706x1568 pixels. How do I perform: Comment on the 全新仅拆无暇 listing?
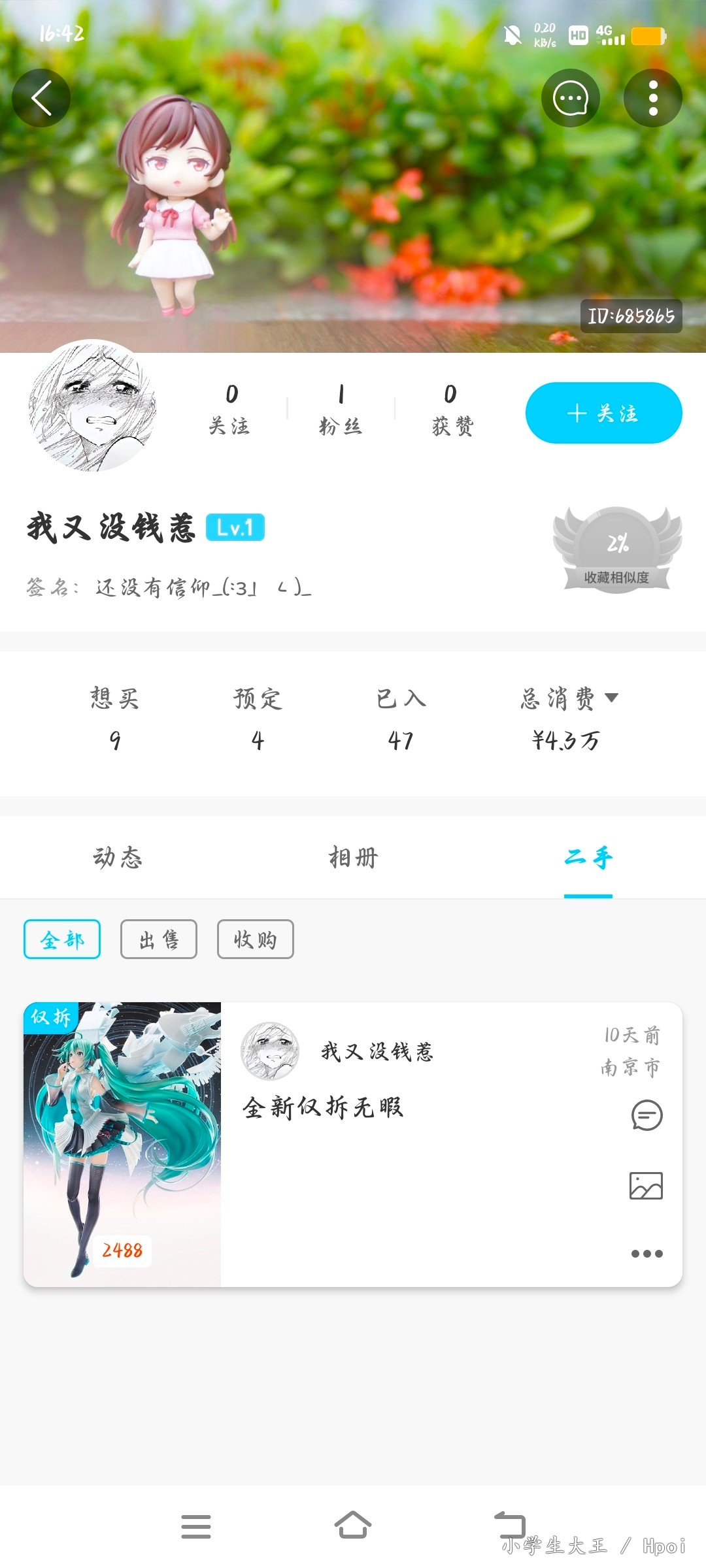point(647,1115)
